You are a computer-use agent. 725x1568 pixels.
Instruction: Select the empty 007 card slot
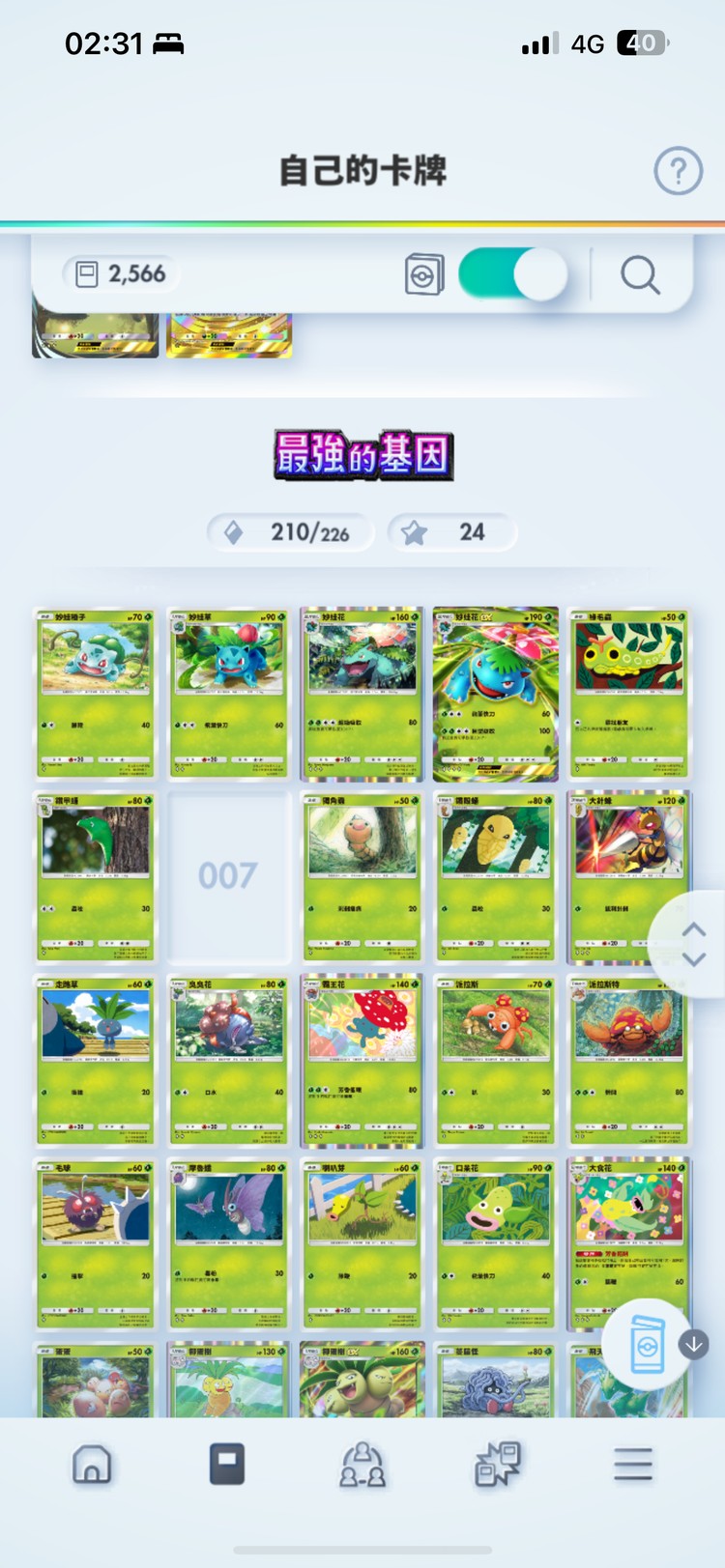228,876
